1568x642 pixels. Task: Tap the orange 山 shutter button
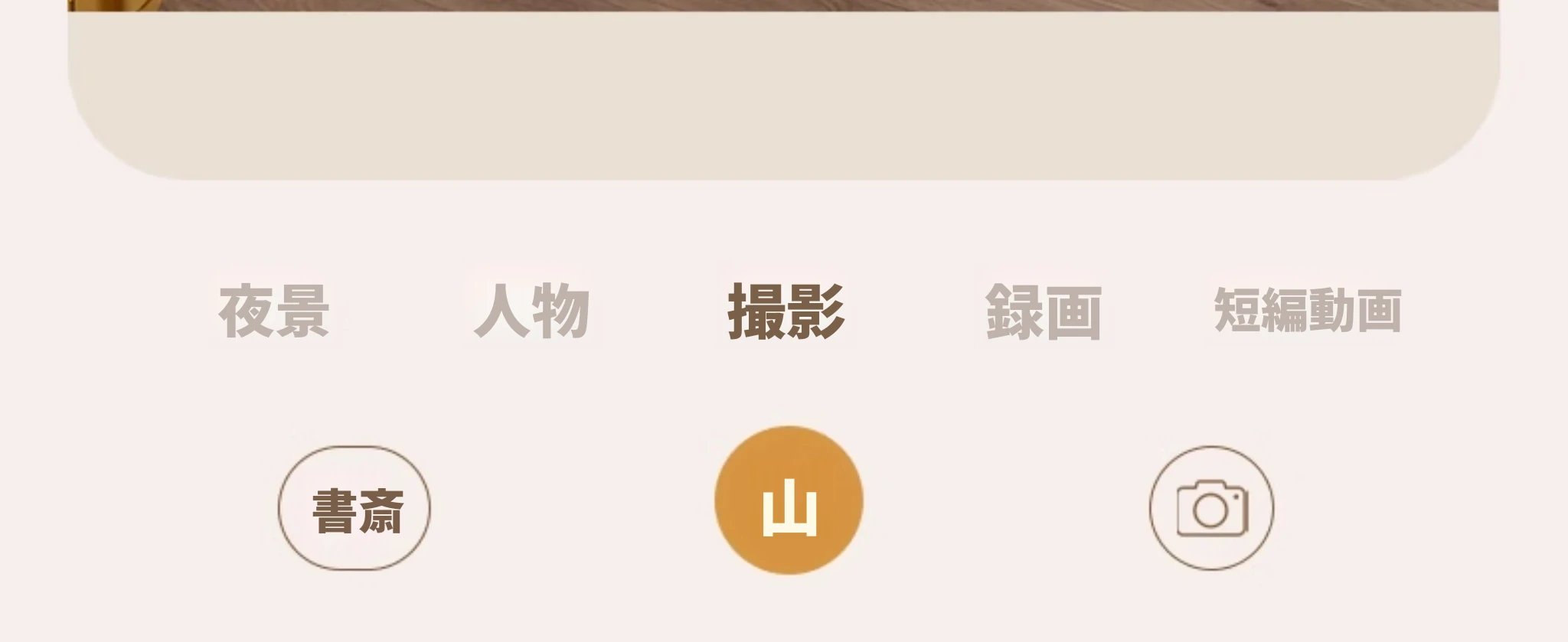[789, 500]
